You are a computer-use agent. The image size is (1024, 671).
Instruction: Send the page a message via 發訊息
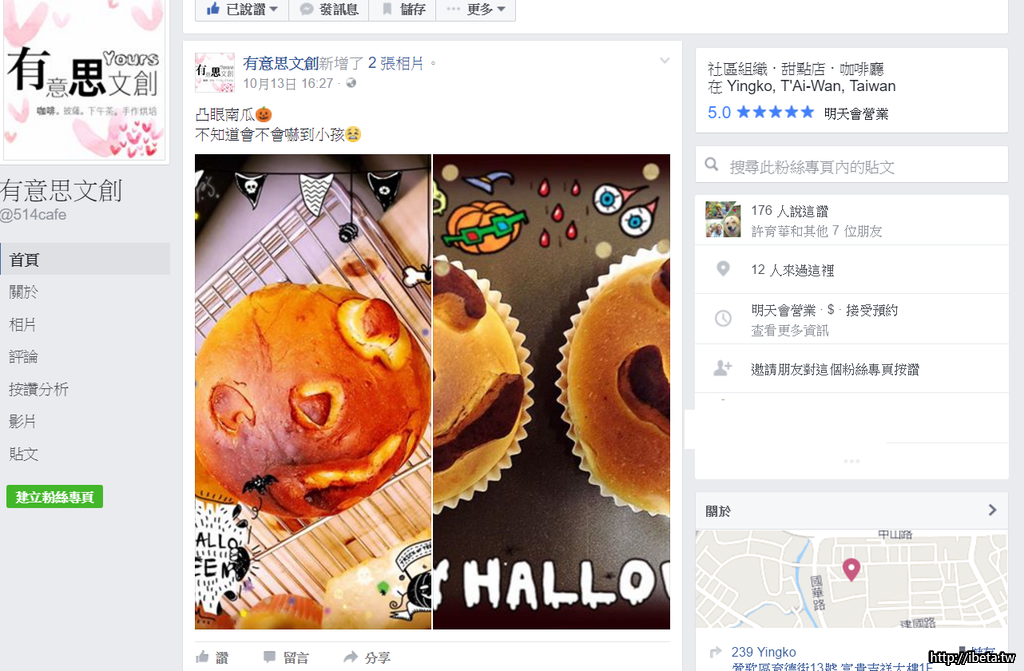(x=328, y=9)
